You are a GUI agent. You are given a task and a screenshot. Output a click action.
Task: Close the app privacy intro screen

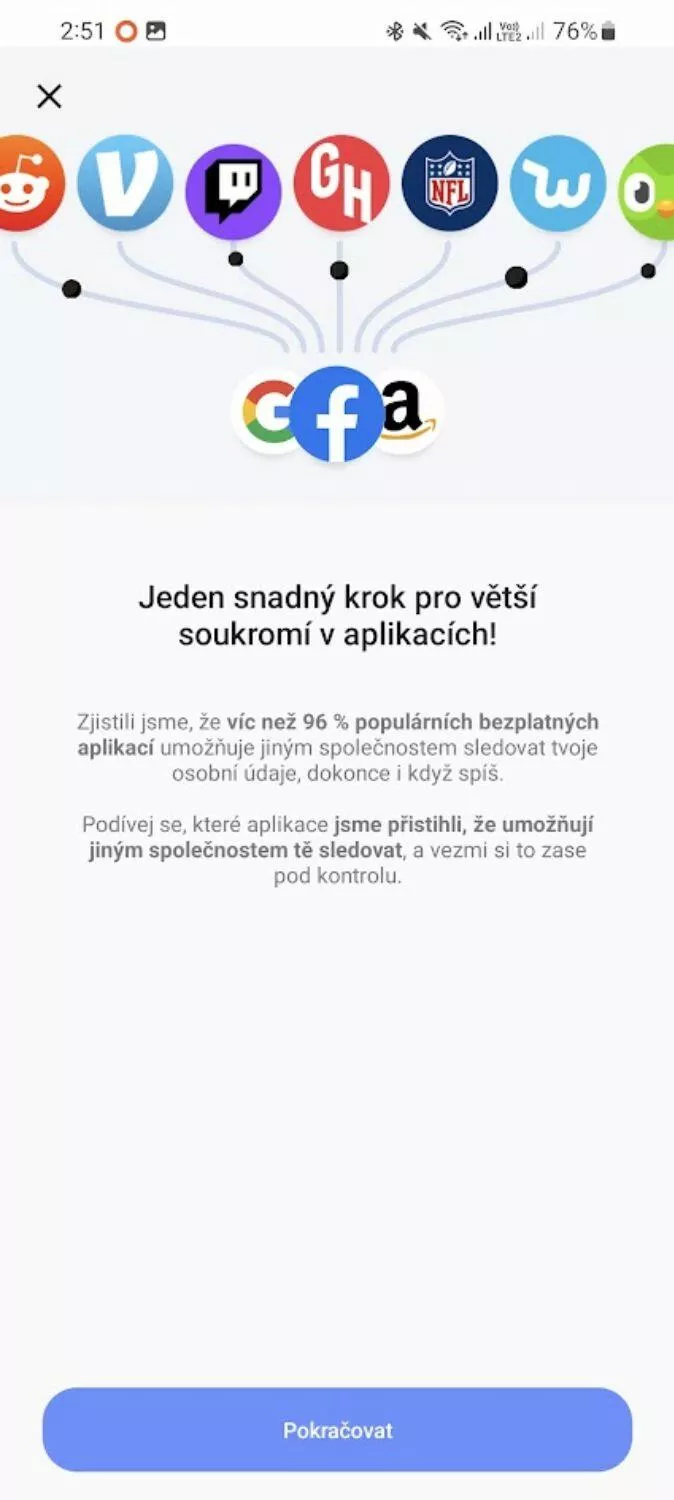pyautogui.click(x=49, y=96)
